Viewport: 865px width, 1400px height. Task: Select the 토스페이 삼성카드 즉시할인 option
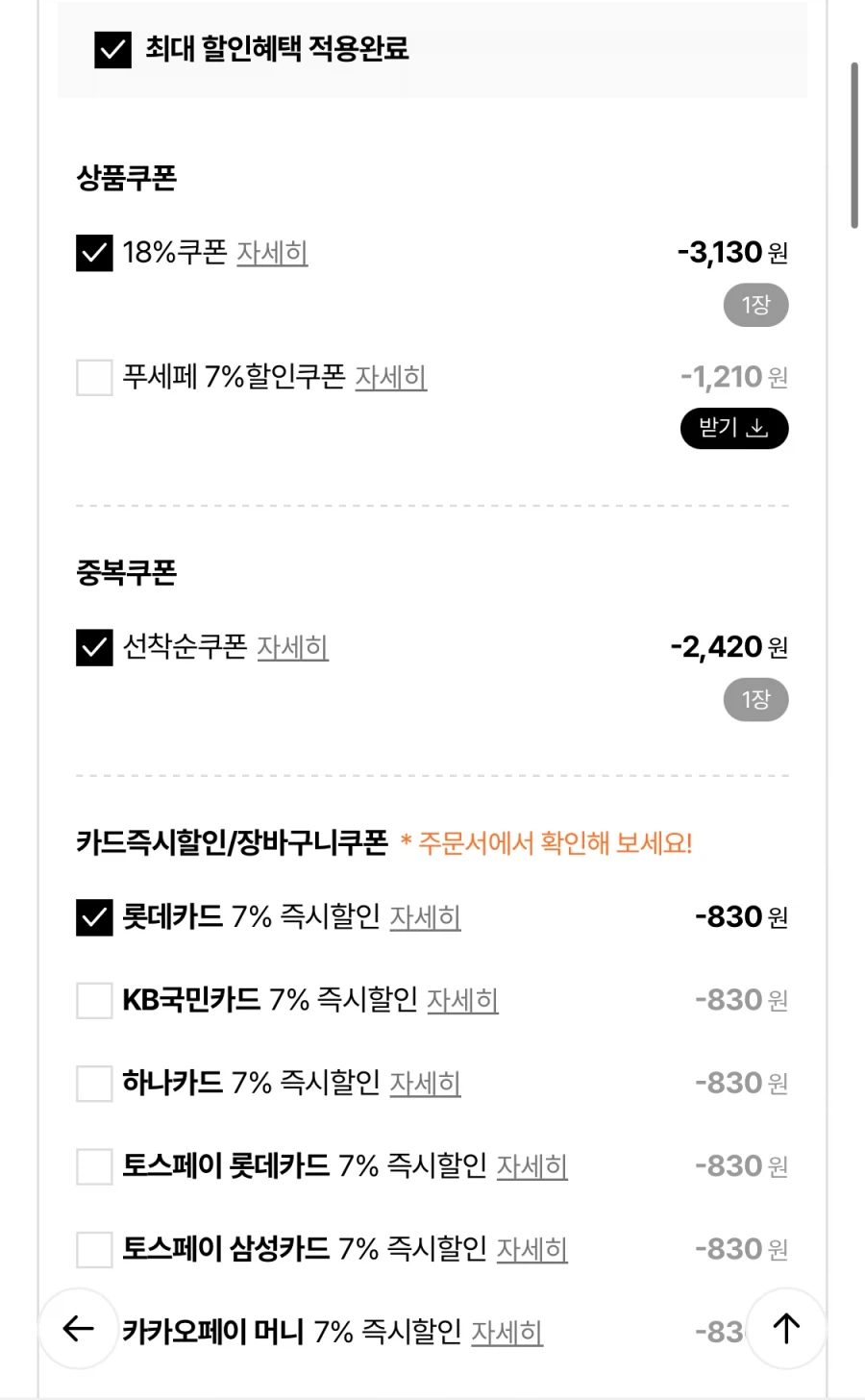pyautogui.click(x=93, y=1250)
